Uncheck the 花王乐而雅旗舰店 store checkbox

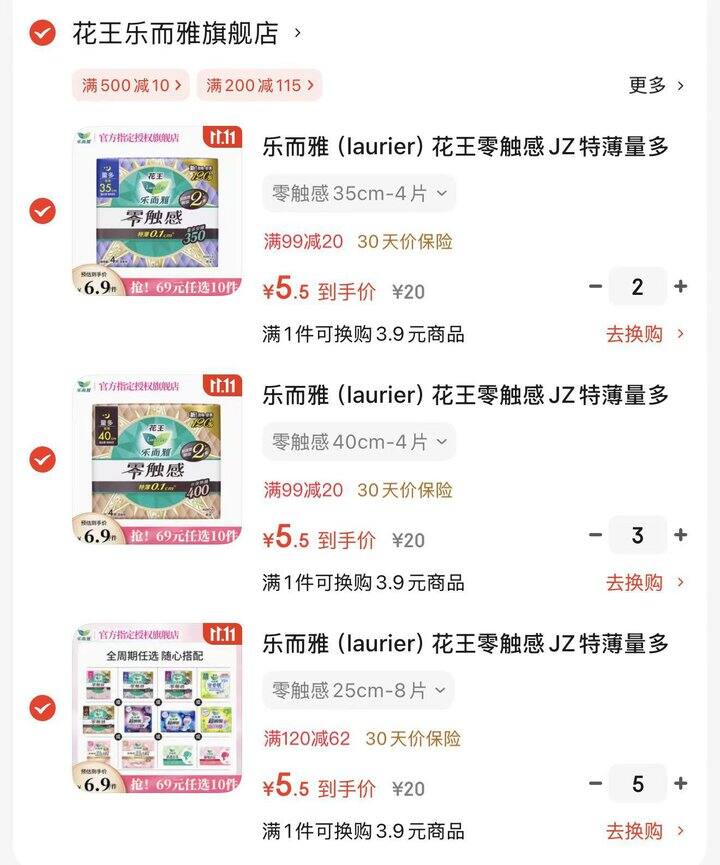point(42,33)
